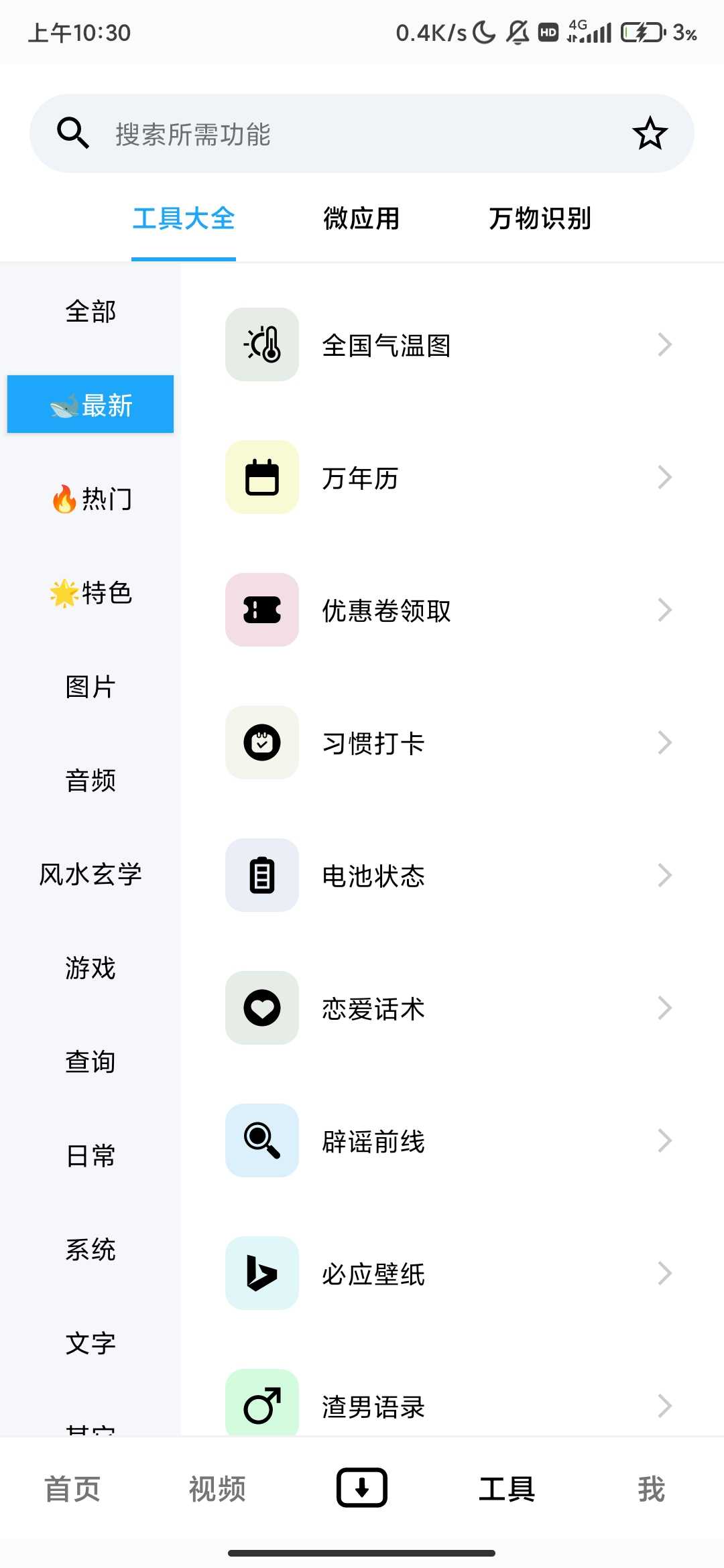Show the 风水玄学 category
This screenshot has width=724, height=1568.
click(90, 874)
